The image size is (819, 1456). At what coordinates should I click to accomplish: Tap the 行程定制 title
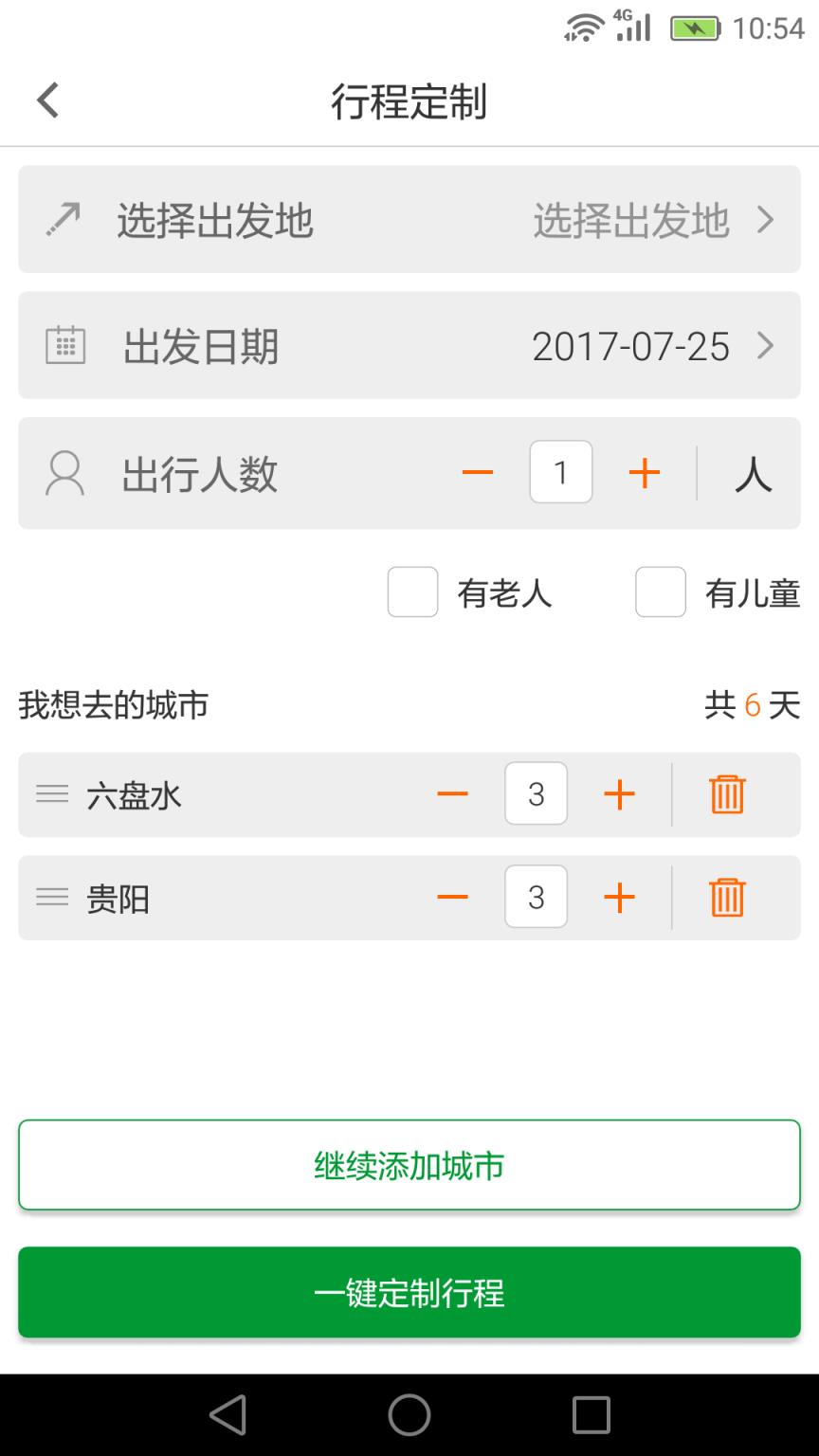point(409,101)
